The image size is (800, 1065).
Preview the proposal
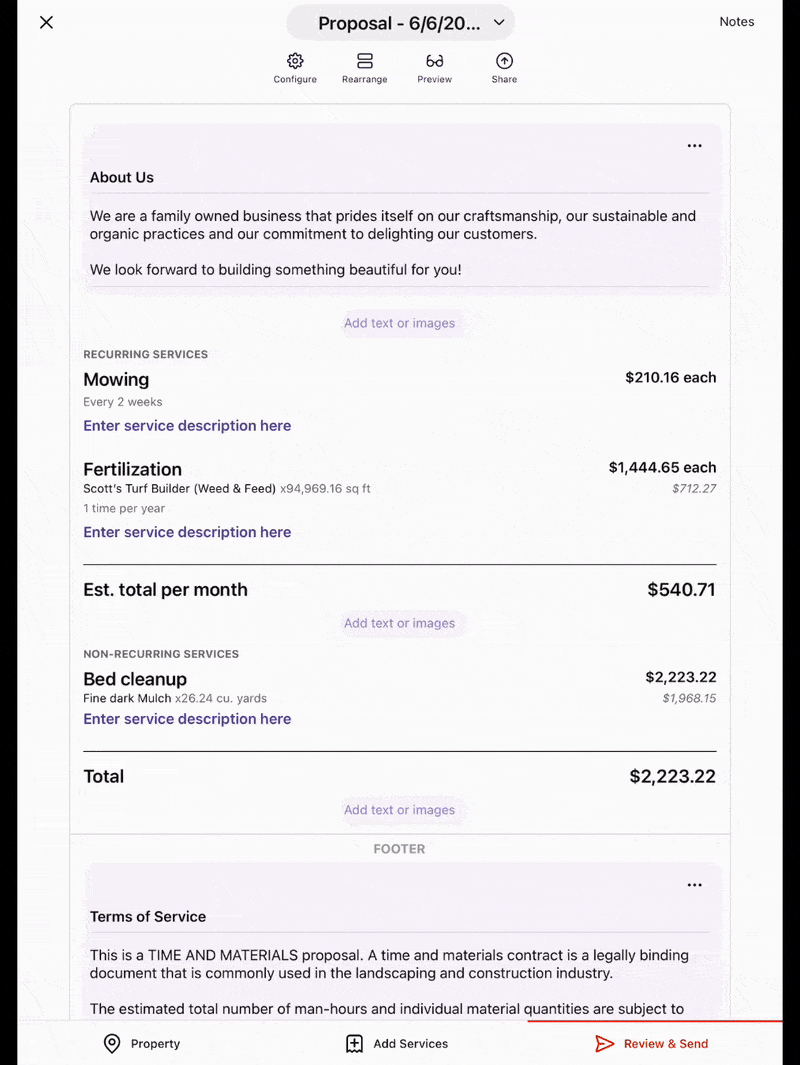(x=434, y=68)
